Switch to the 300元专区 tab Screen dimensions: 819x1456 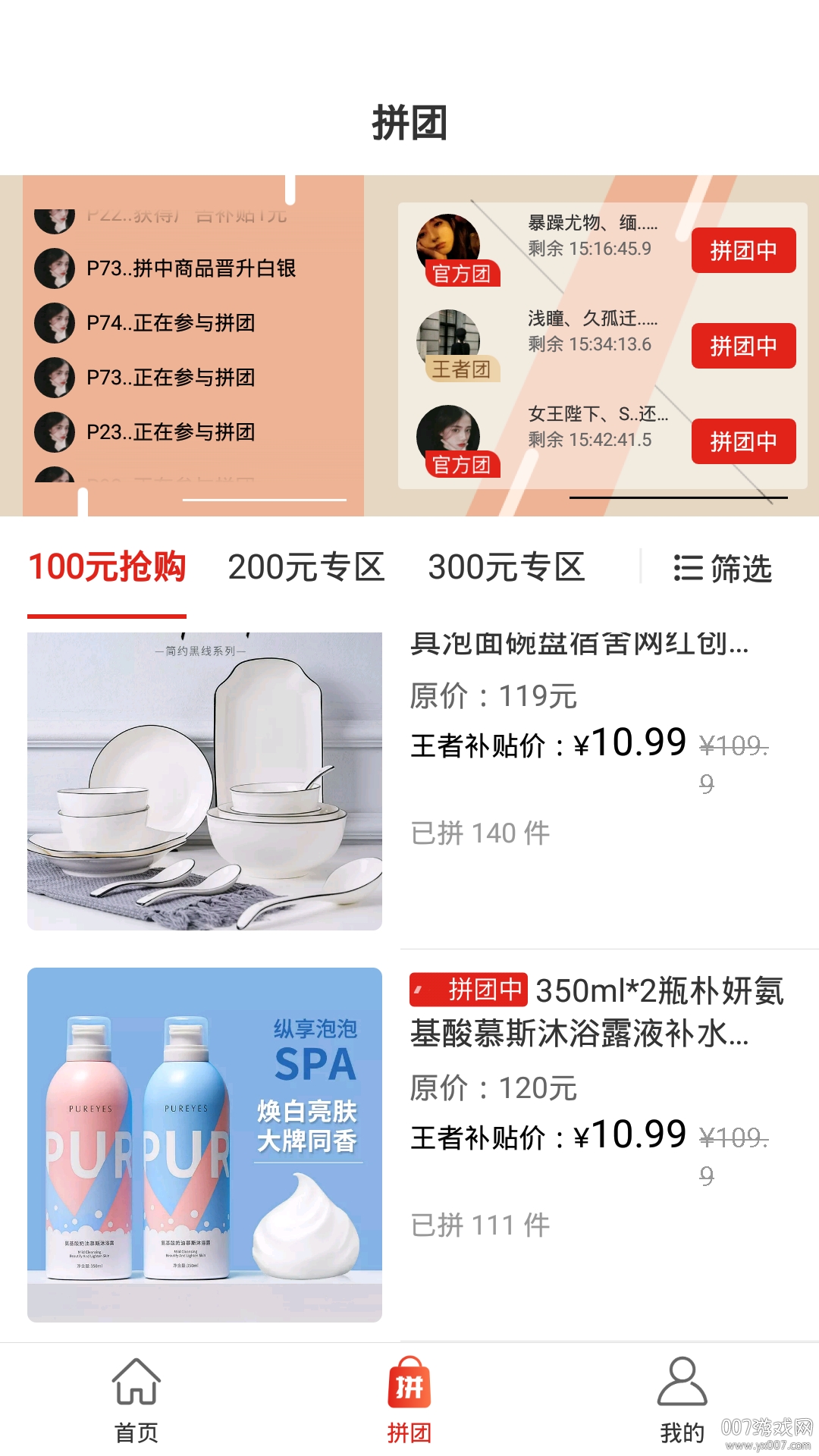point(507,568)
